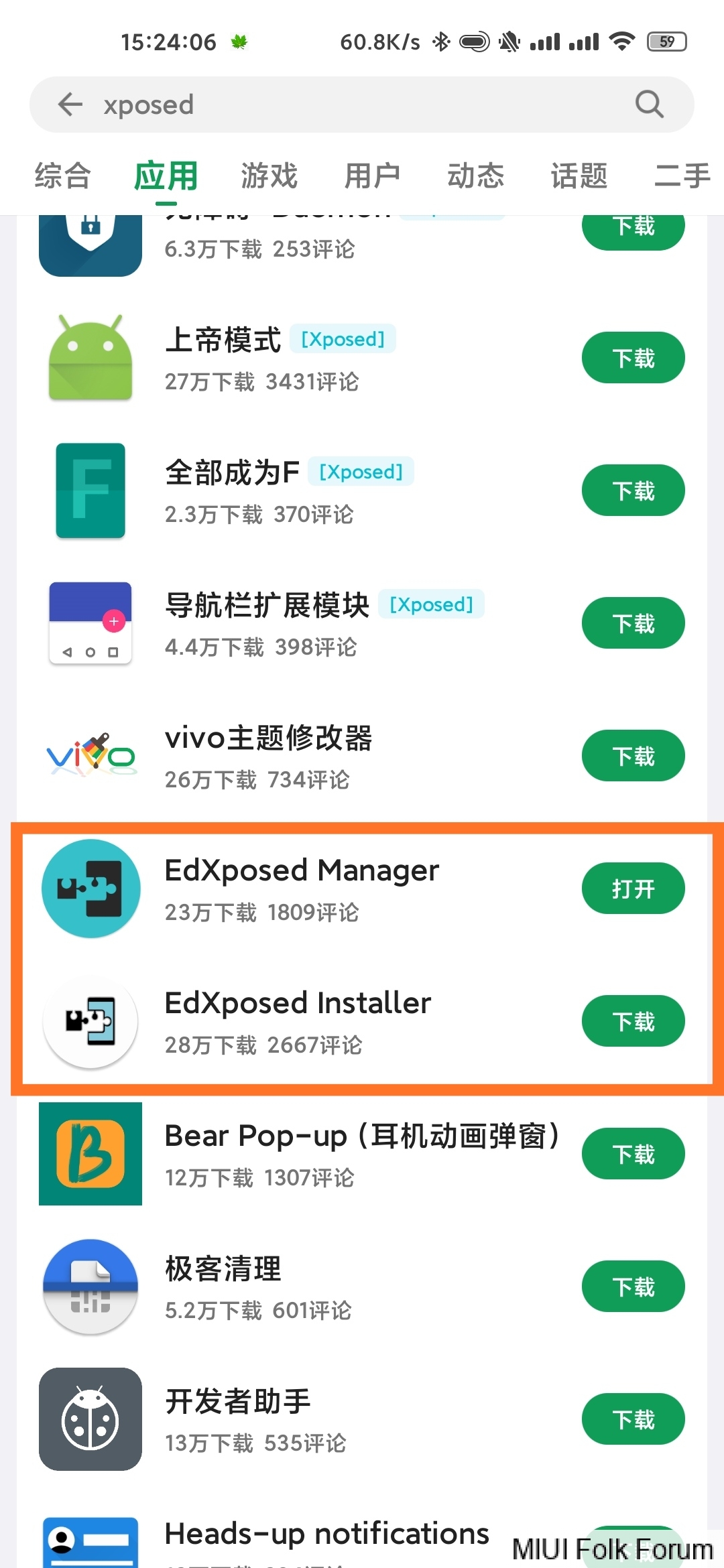Download 极客清理 app
This screenshot has height=1568, width=724.
pyautogui.click(x=633, y=1287)
